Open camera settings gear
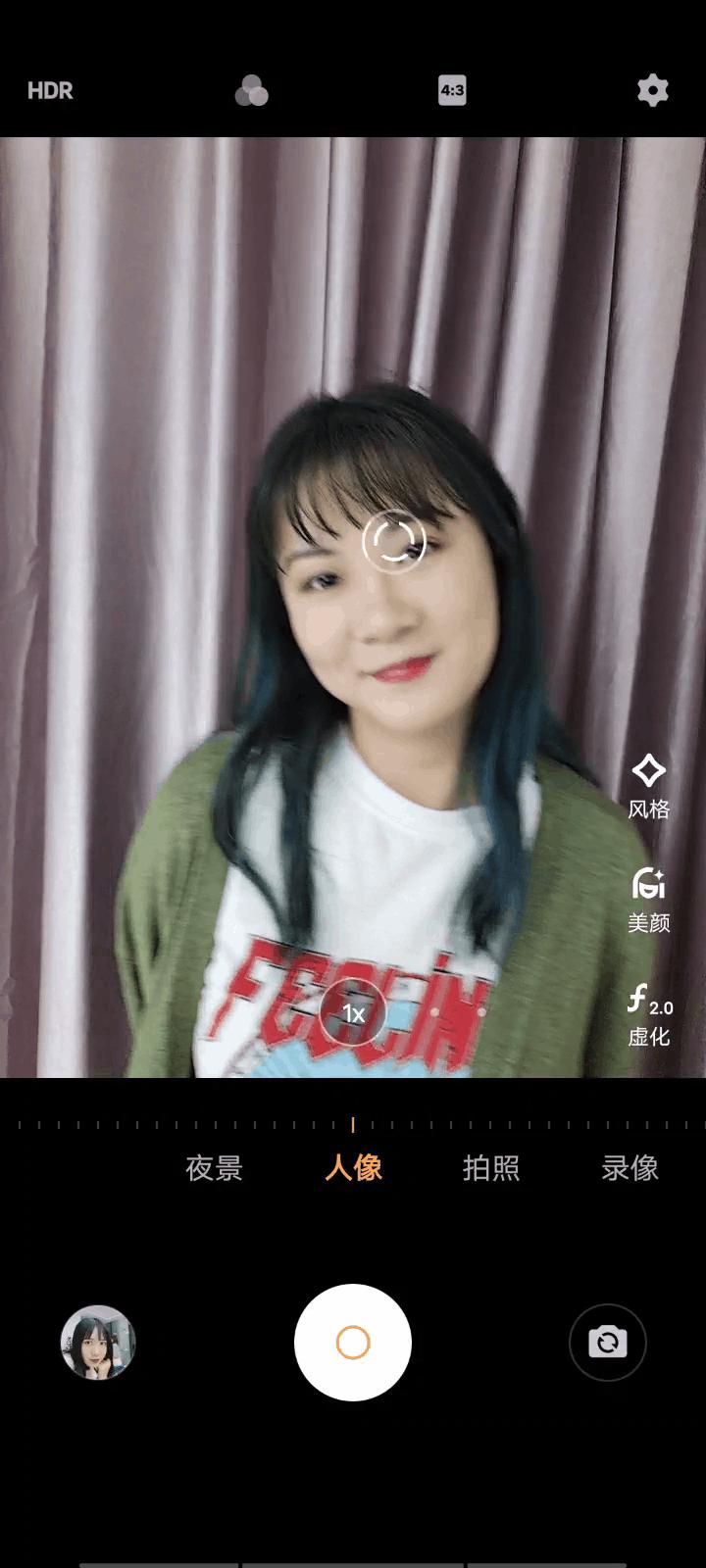 653,90
